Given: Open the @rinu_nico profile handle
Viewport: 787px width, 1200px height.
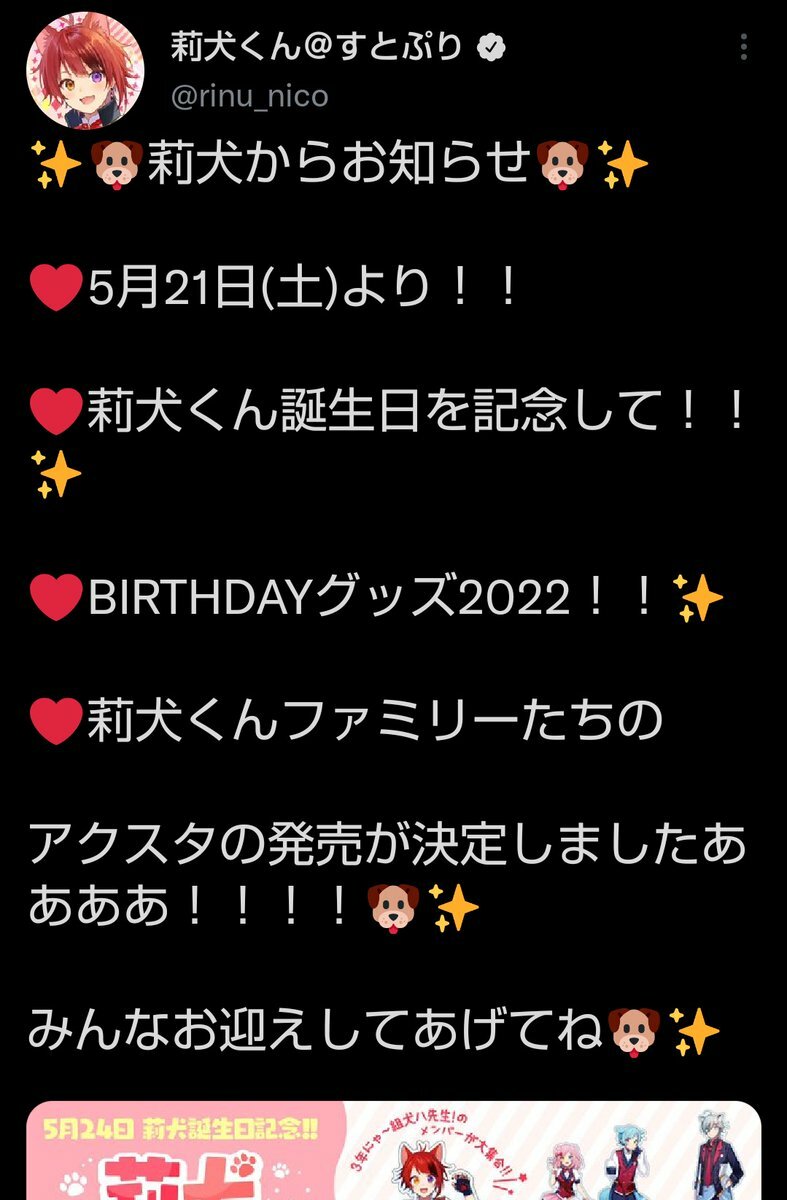Looking at the screenshot, I should coord(250,97).
